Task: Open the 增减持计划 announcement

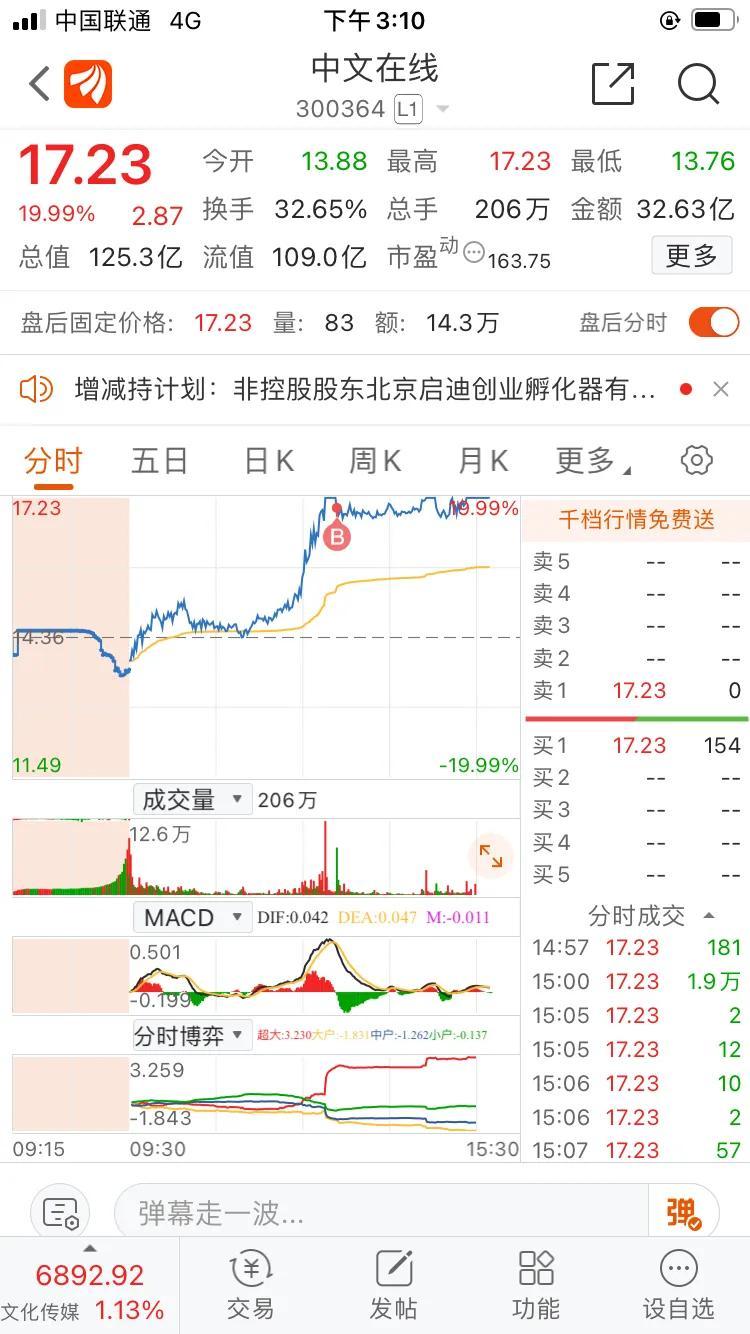Action: pyautogui.click(x=365, y=389)
